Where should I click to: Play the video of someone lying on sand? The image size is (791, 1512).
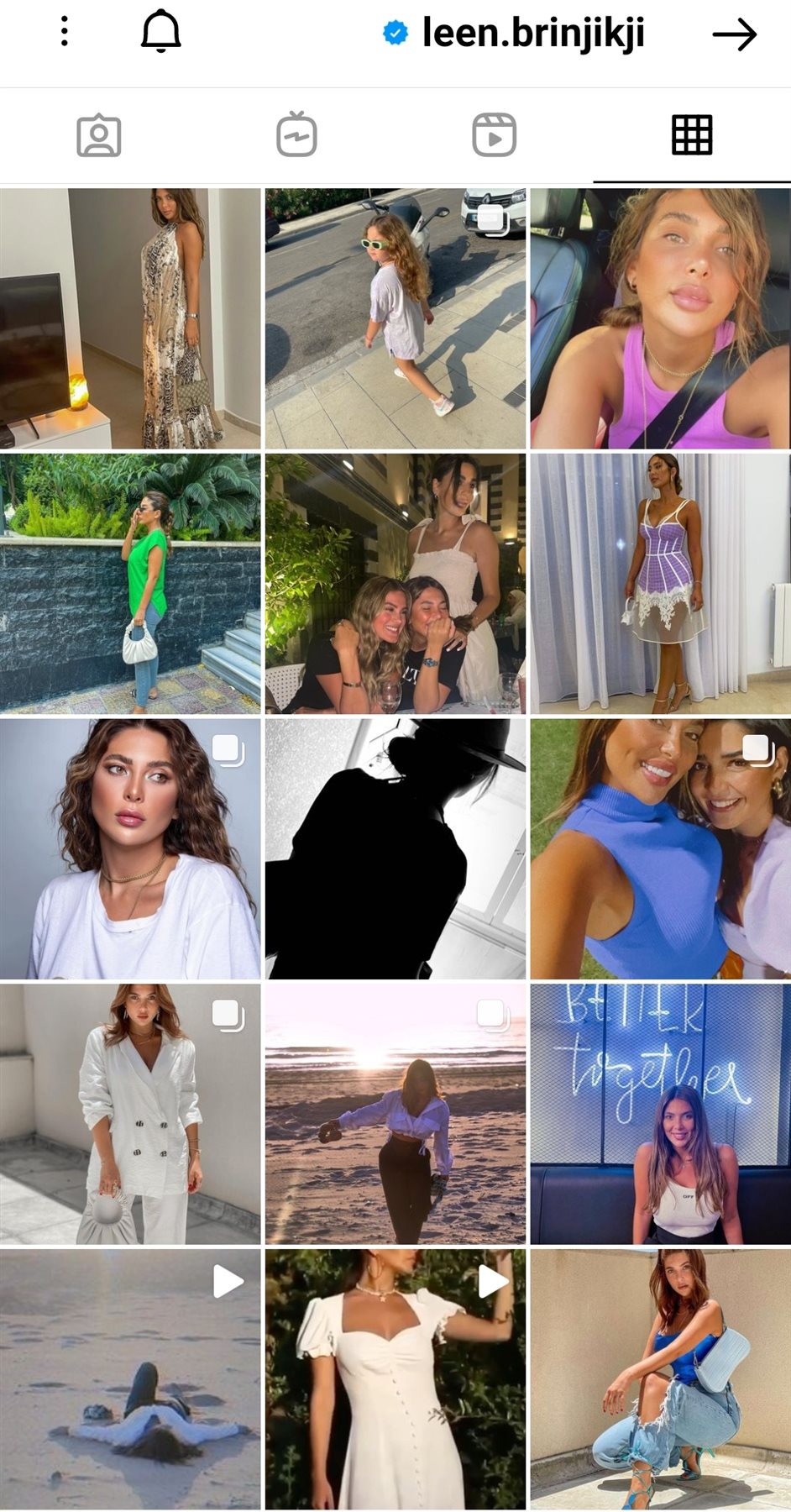tap(130, 1378)
